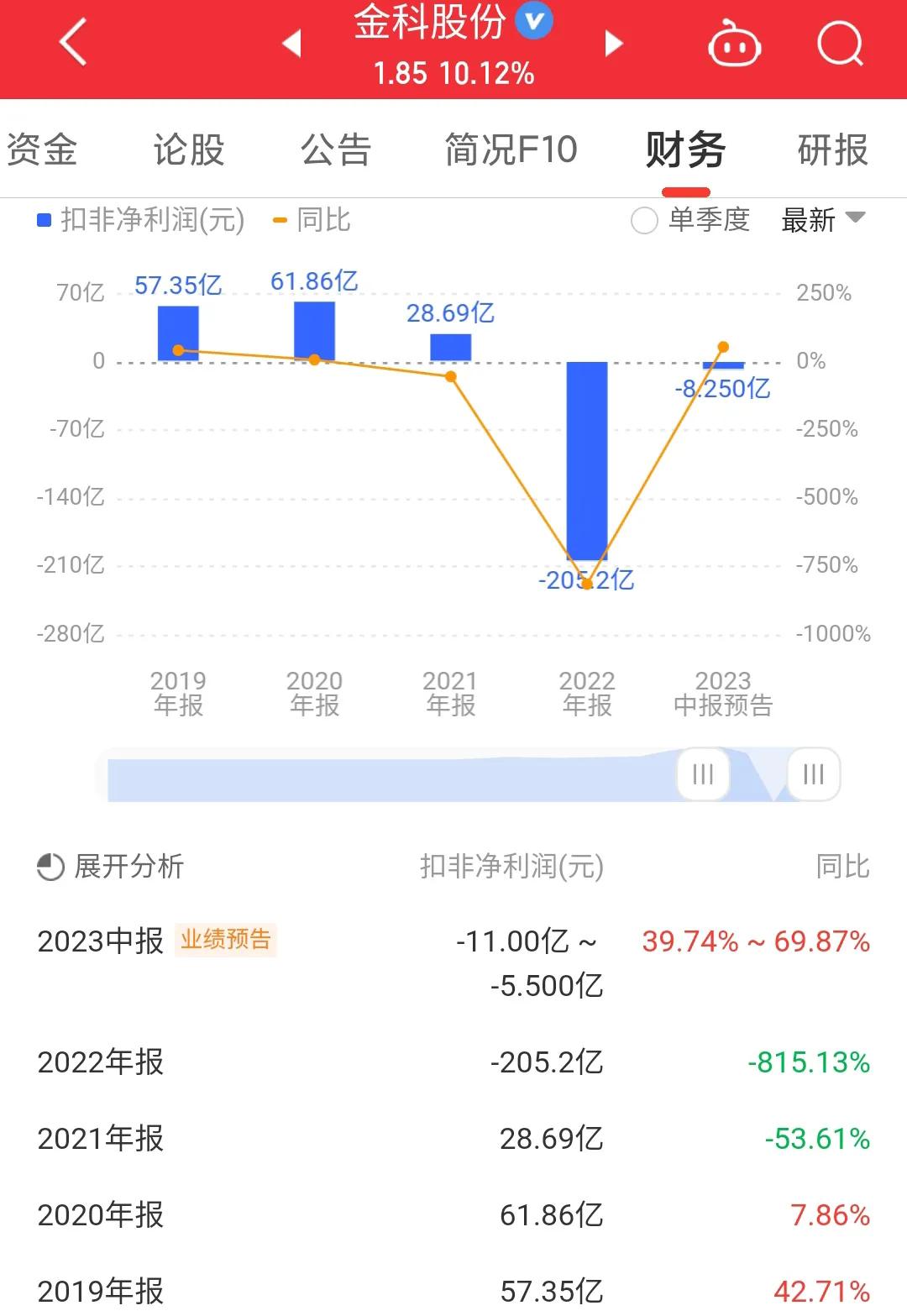Expand the 展开分析 section
907x1316 pixels.
[126, 866]
